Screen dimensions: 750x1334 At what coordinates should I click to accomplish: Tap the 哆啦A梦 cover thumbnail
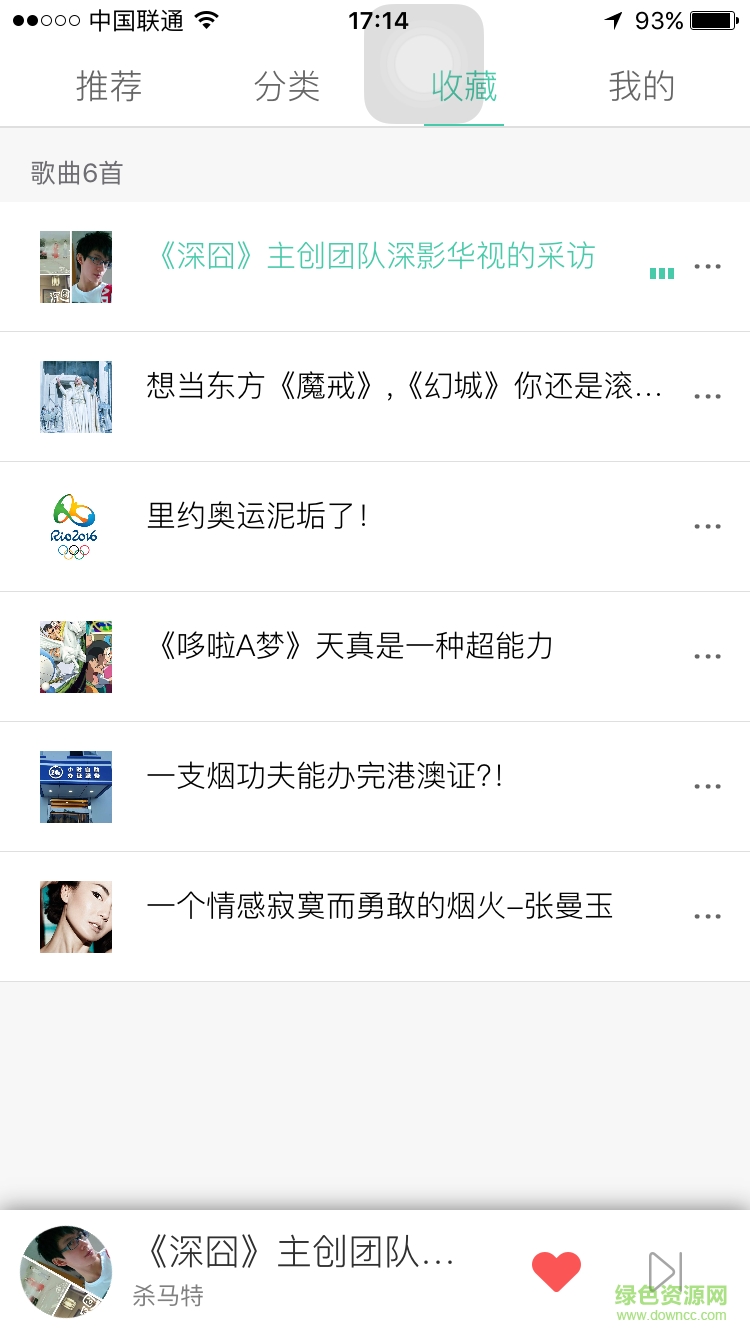point(75,656)
